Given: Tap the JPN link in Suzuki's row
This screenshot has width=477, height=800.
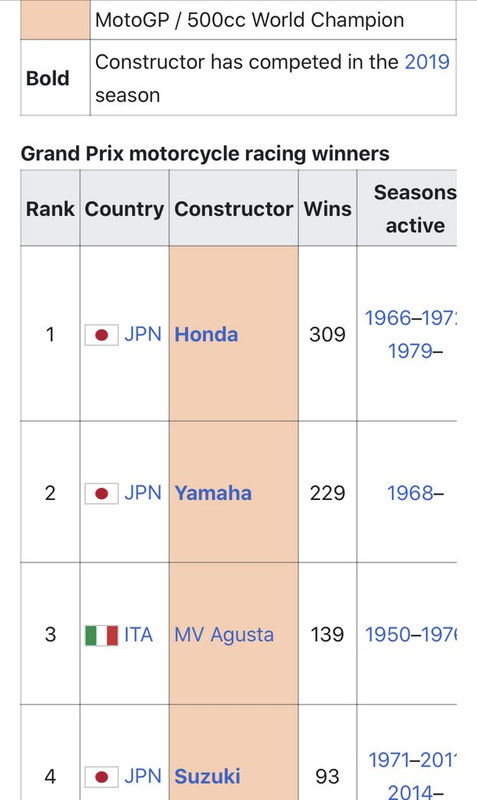Looking at the screenshot, I should pos(143,777).
